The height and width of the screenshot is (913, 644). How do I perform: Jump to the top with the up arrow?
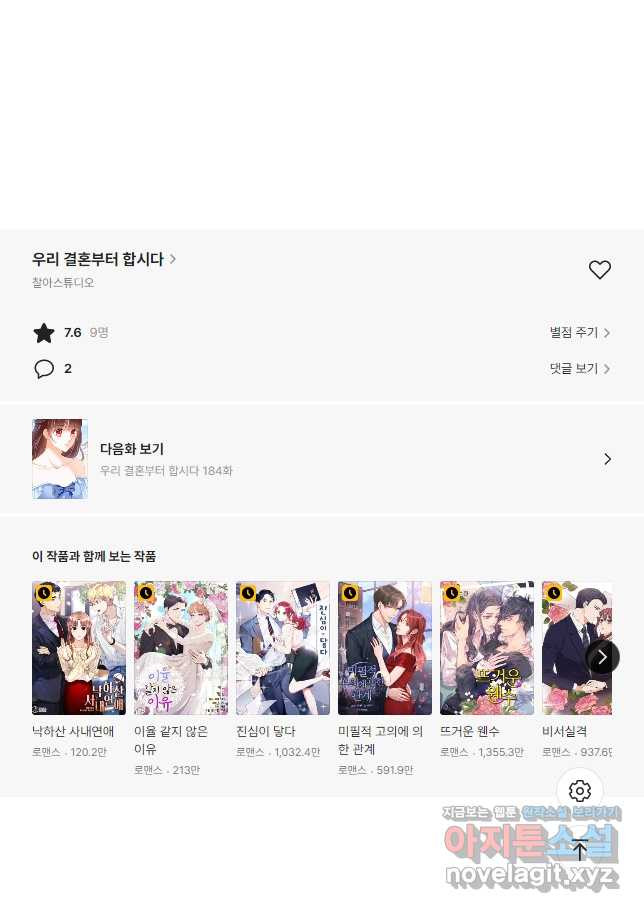pyautogui.click(x=580, y=850)
